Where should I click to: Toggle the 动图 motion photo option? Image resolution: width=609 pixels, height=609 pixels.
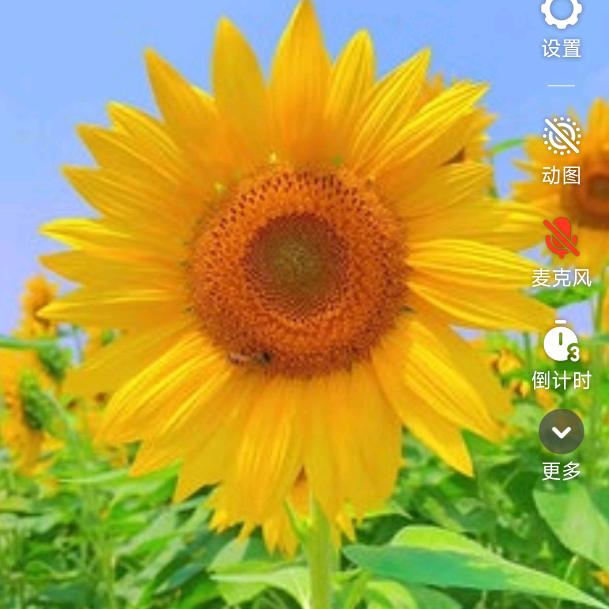[561, 138]
